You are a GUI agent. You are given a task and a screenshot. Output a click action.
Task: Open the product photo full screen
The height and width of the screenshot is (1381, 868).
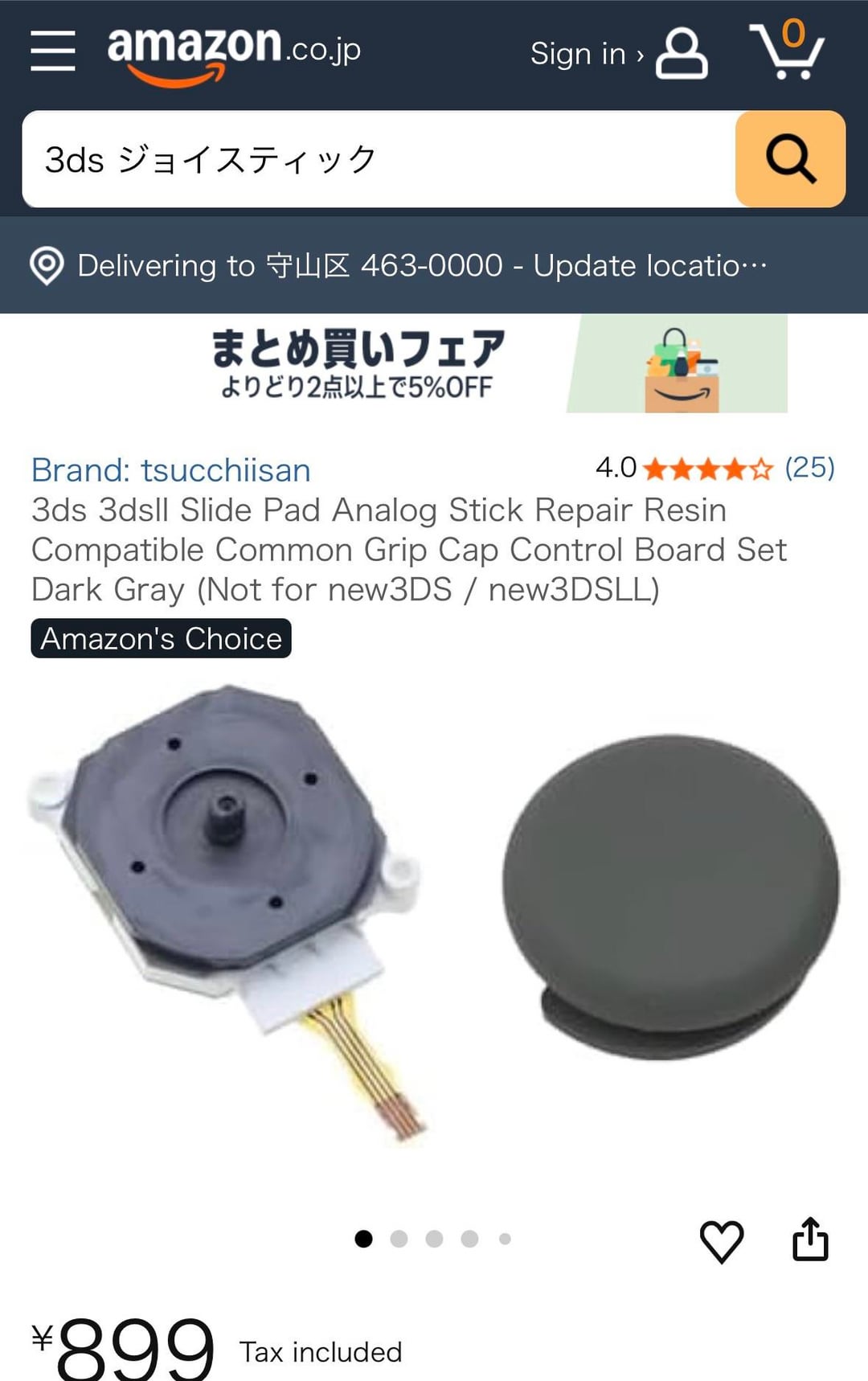(x=434, y=908)
